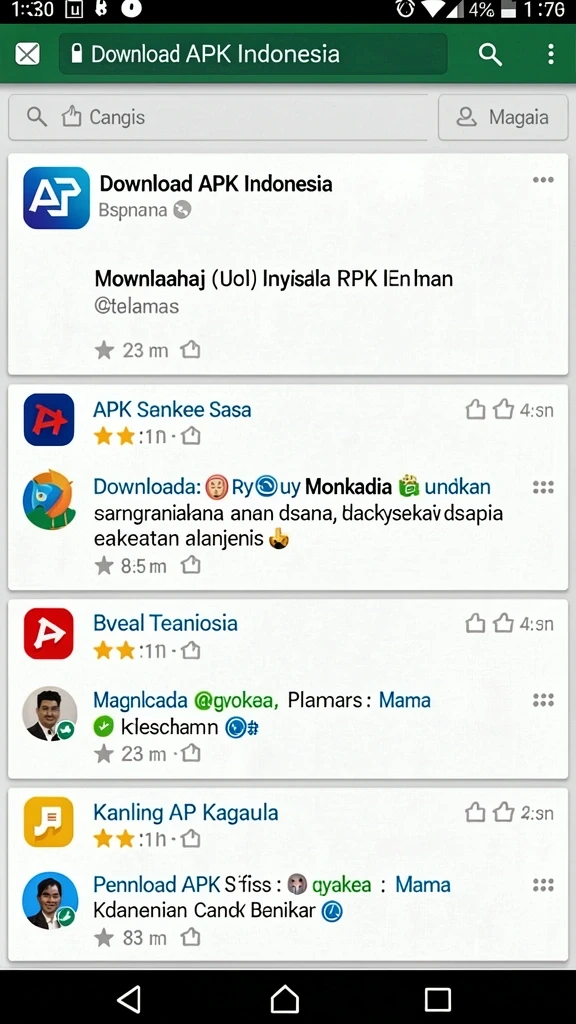Image resolution: width=576 pixels, height=1024 pixels.
Task: Tap the Magaia account button
Action: 503,118
